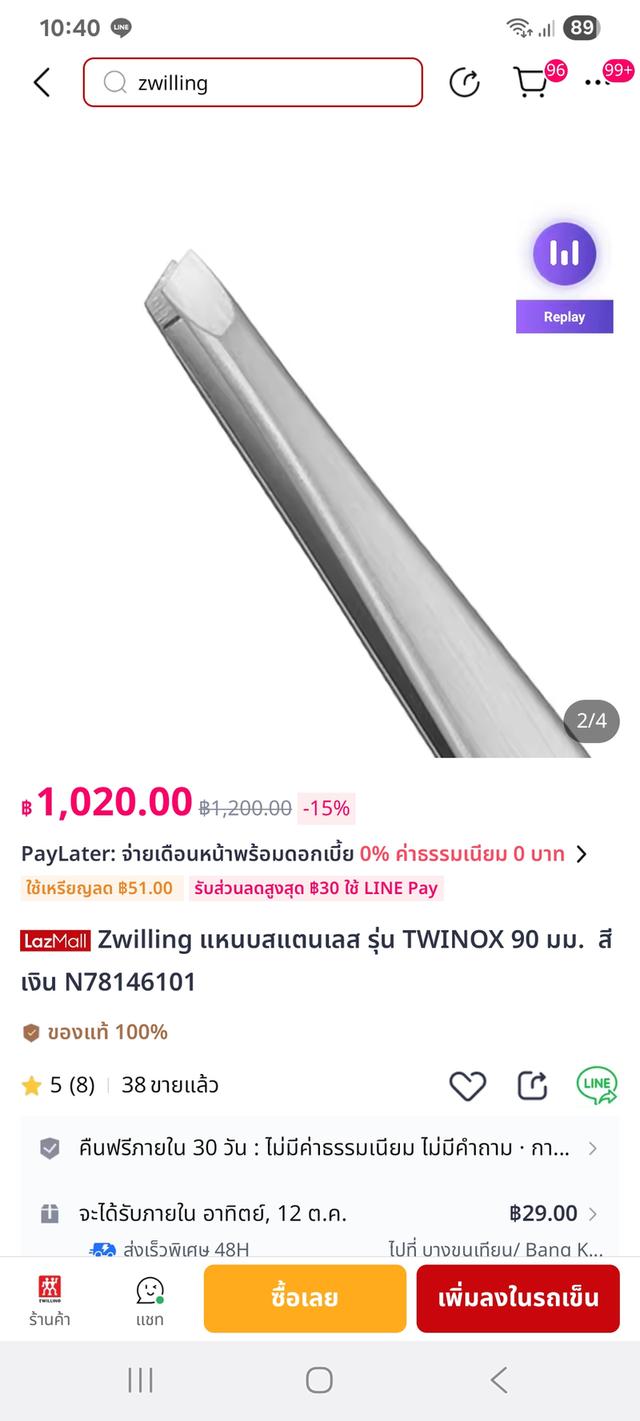Expand PayLater payment details
This screenshot has height=1421, width=640.
click(582, 854)
